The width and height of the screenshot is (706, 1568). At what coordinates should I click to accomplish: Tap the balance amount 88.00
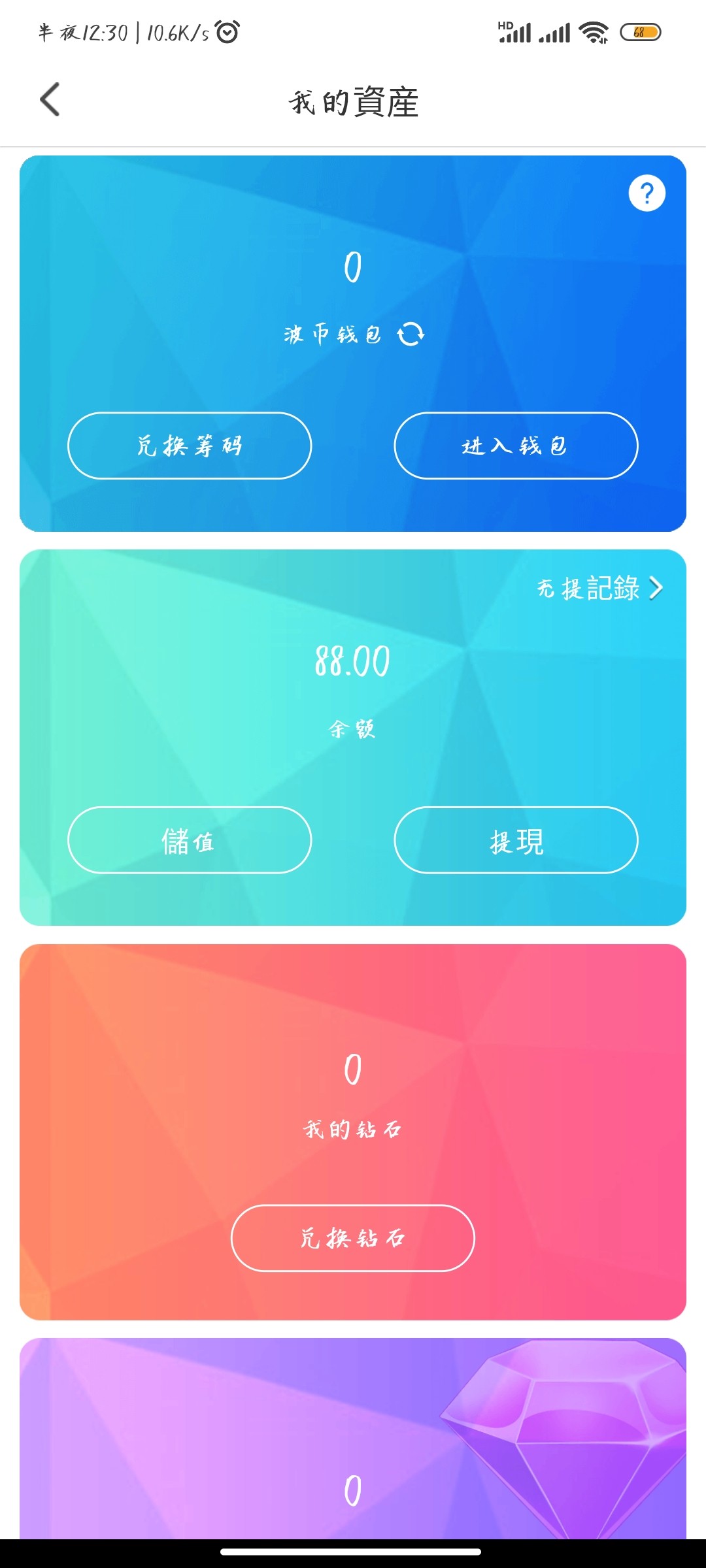coord(352,661)
